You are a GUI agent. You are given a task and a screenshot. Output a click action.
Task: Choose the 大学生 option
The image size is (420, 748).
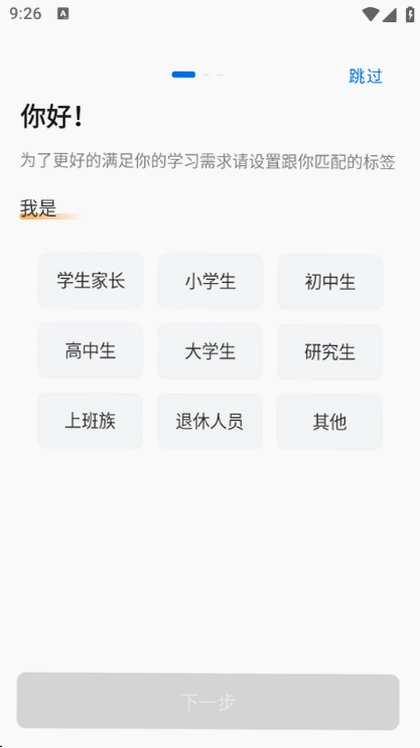pos(210,352)
